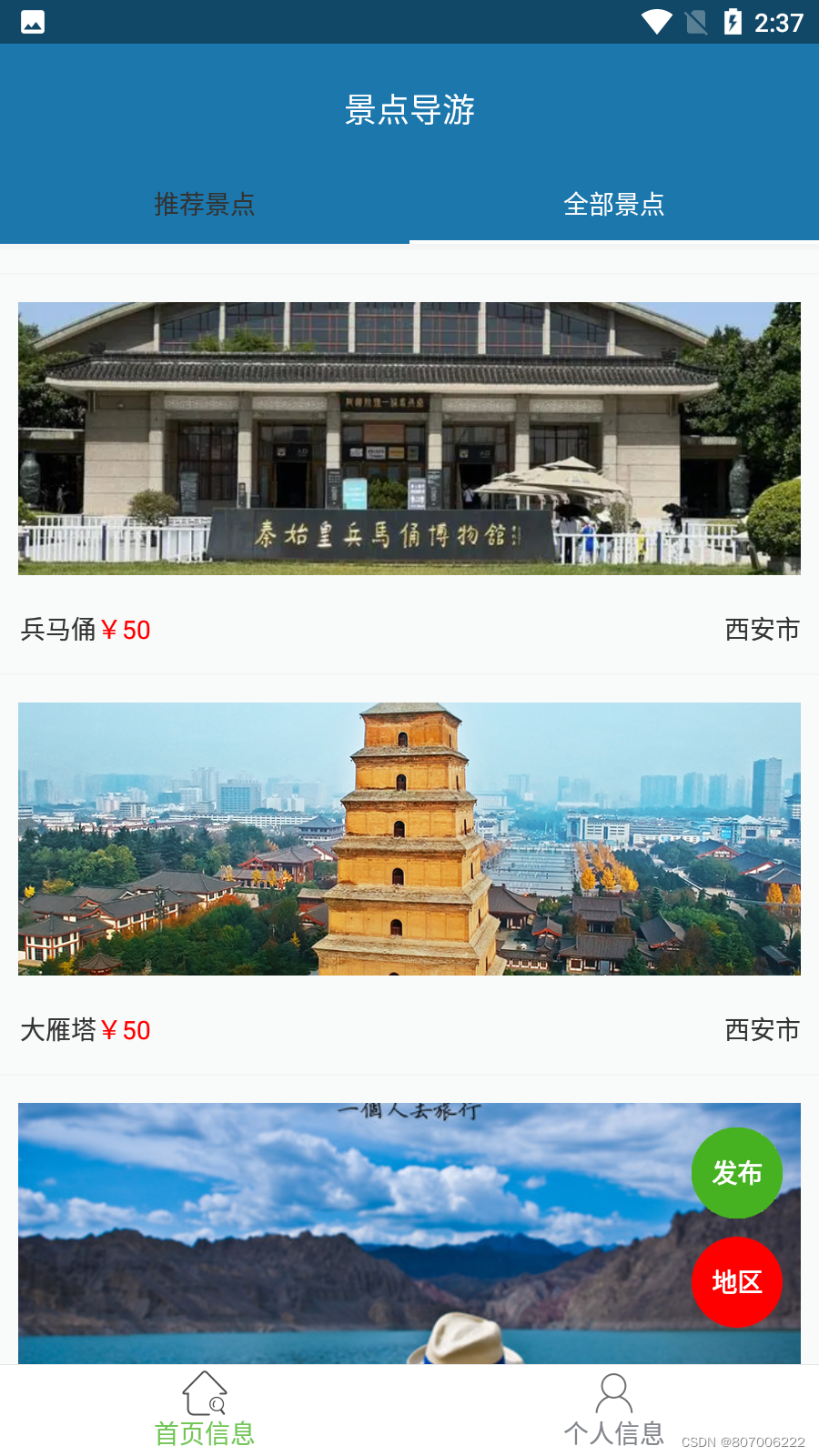Select the 全部景点 tab
Viewport: 819px width, 1456px height.
pos(614,205)
